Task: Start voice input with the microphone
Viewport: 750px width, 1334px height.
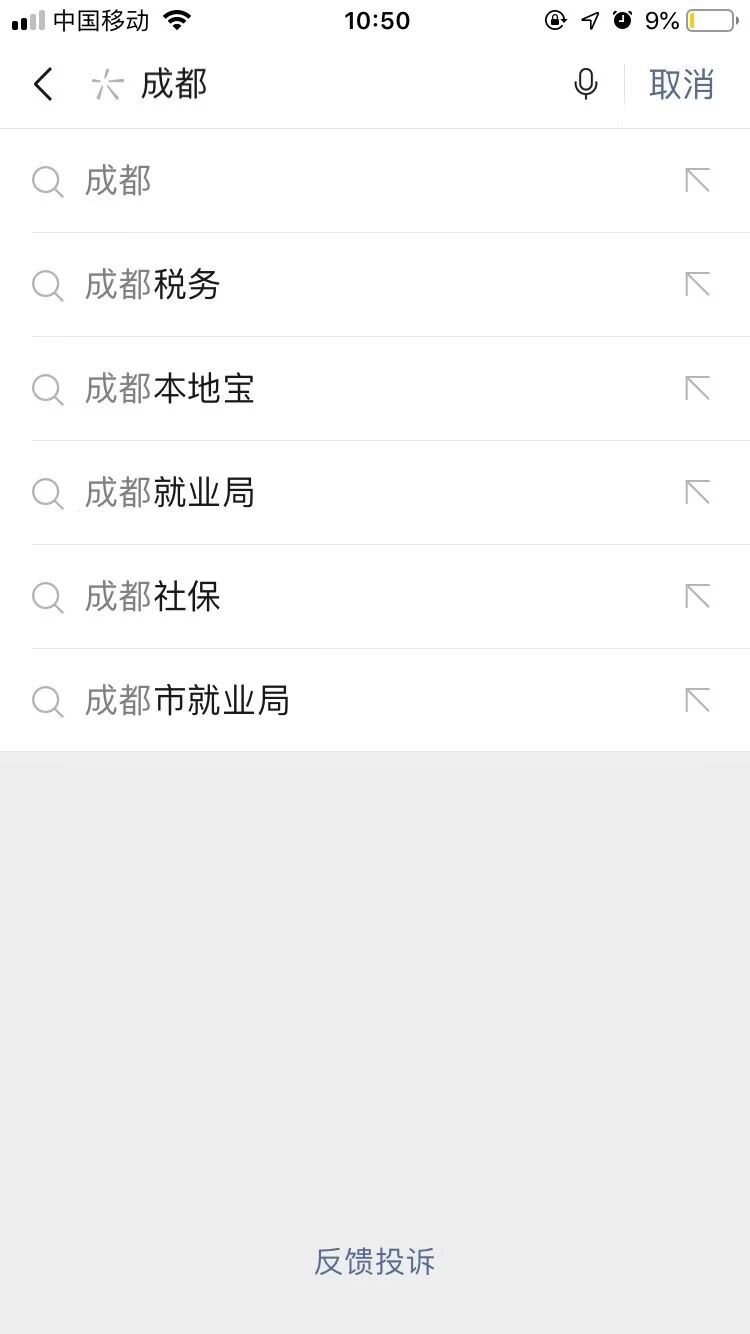Action: (x=586, y=85)
